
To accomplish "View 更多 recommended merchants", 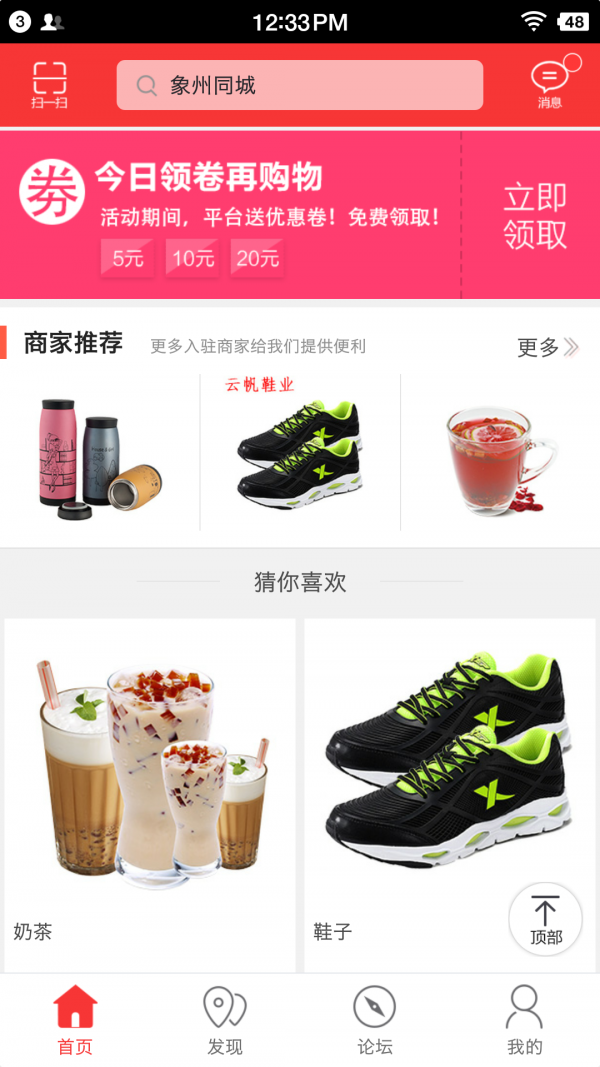I will click(547, 347).
